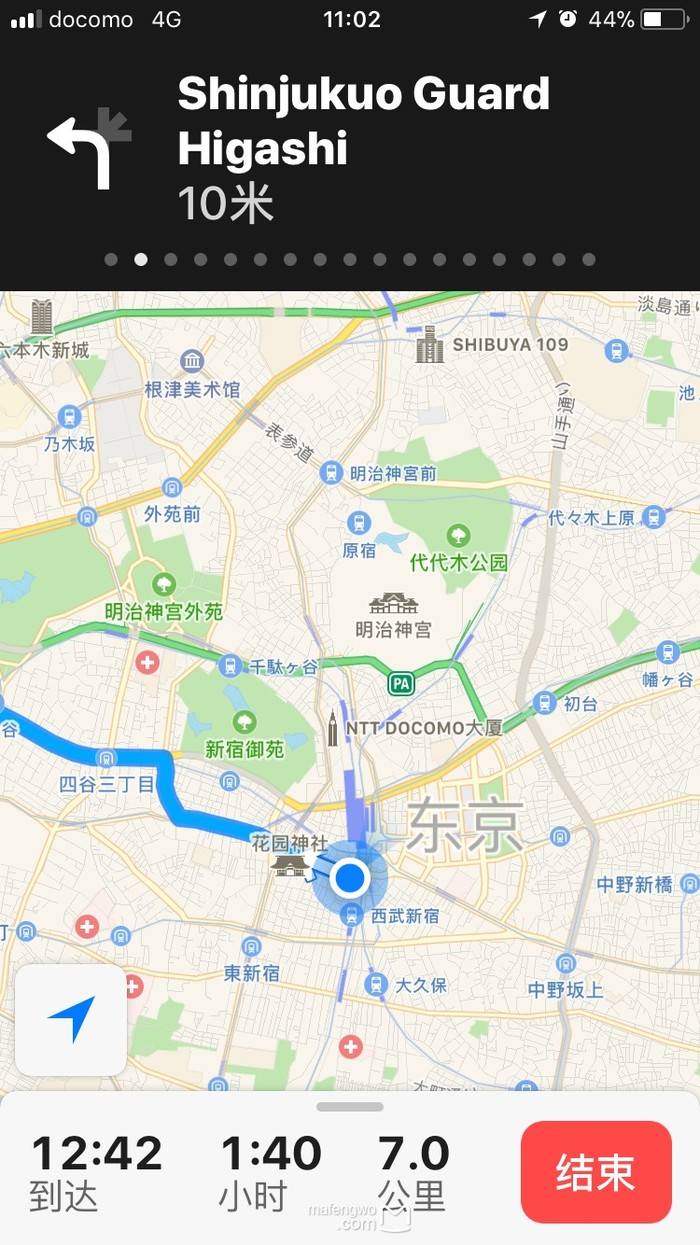Tap the 根津美术馆 museum marker
Screen dimensions: 700x1245
(x=192, y=362)
